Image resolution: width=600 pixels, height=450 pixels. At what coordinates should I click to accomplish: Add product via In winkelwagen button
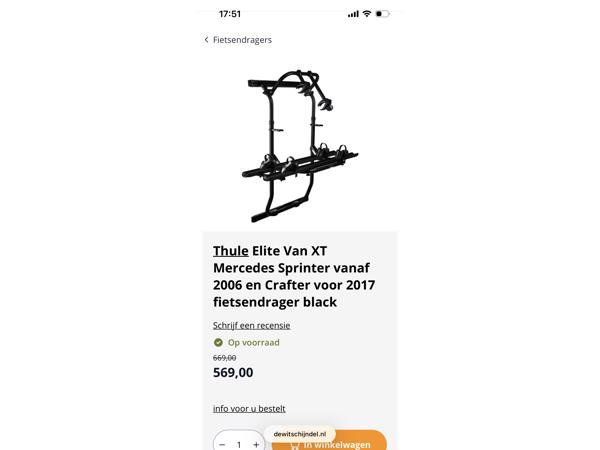[355, 443]
